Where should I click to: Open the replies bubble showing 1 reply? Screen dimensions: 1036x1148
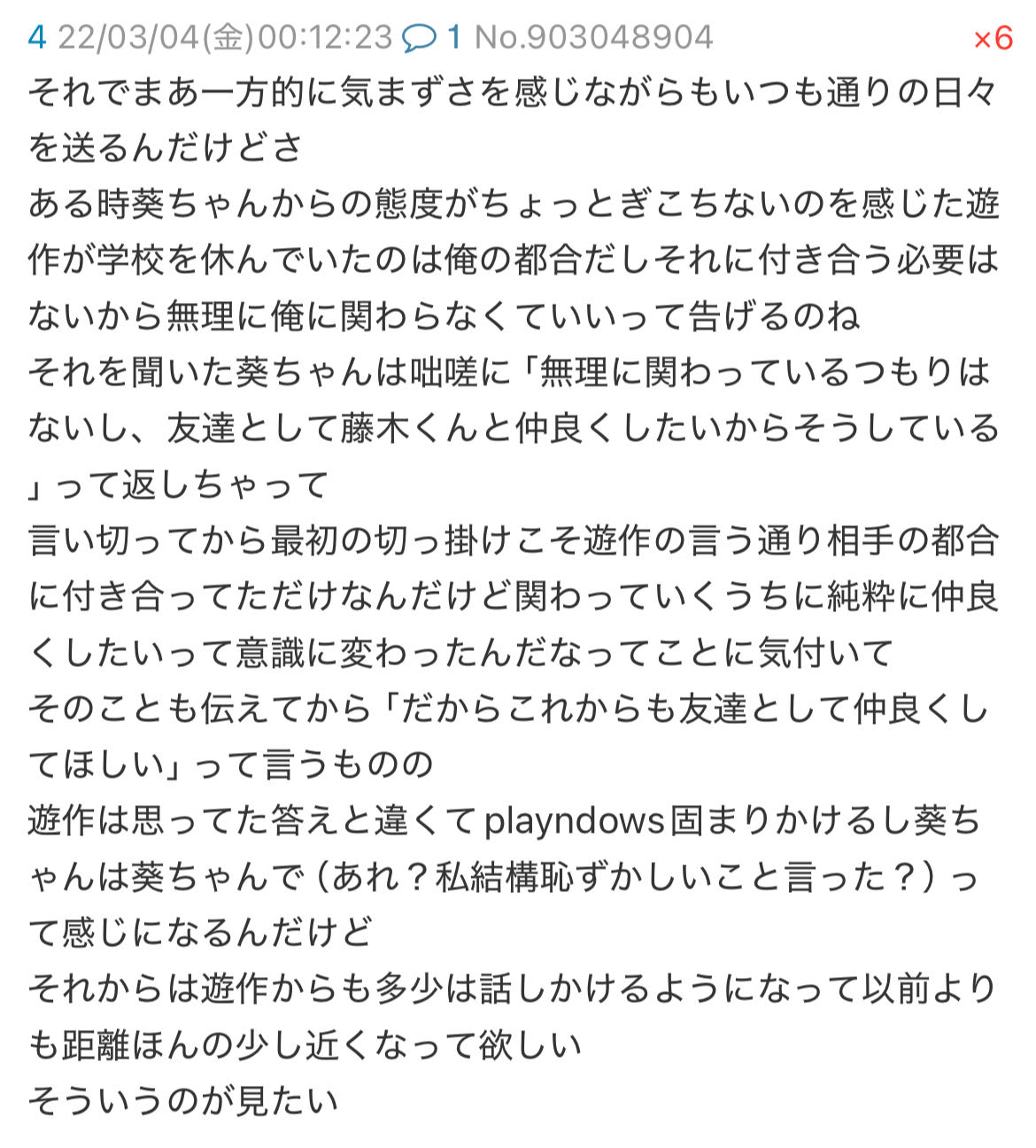pos(431,37)
